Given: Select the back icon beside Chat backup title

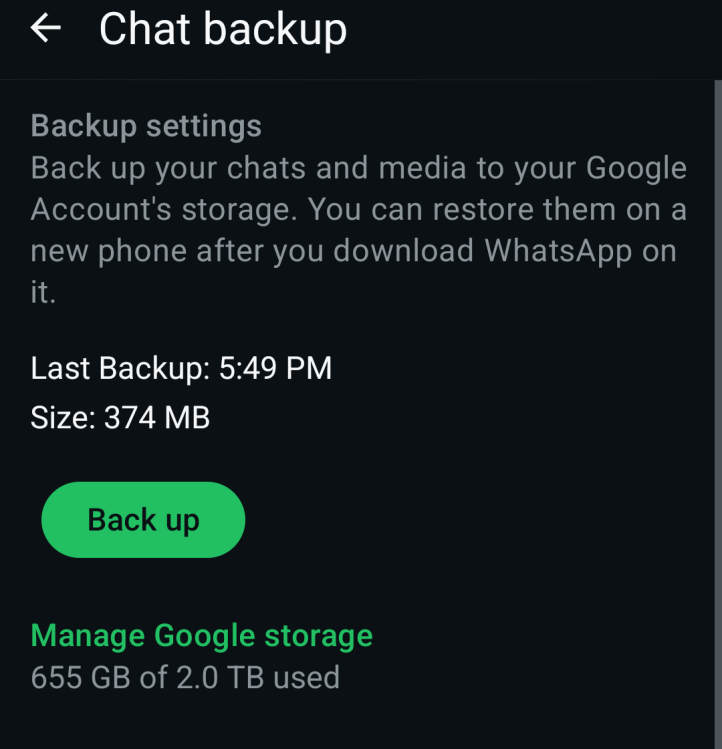Looking at the screenshot, I should click(x=45, y=29).
